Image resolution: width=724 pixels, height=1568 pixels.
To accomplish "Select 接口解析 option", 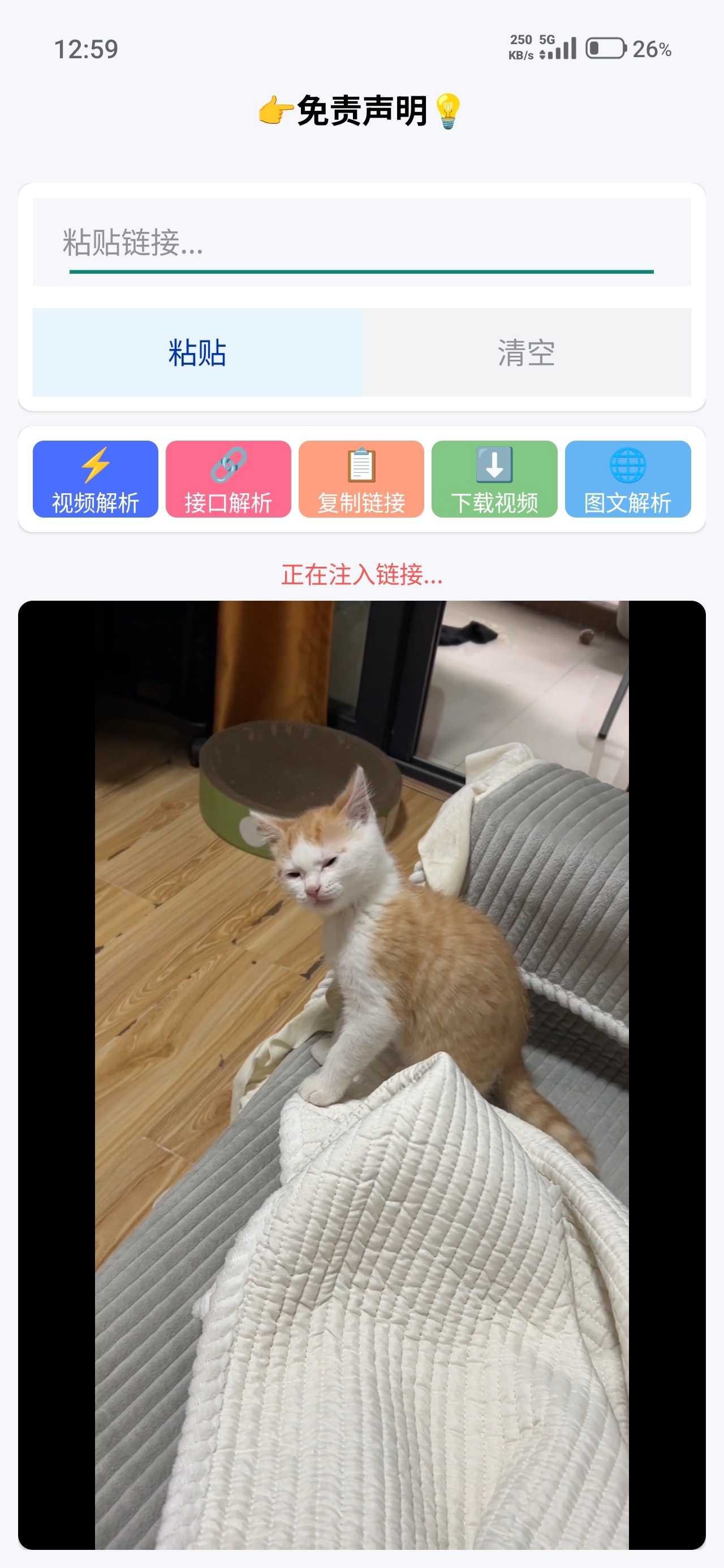I will tap(229, 479).
